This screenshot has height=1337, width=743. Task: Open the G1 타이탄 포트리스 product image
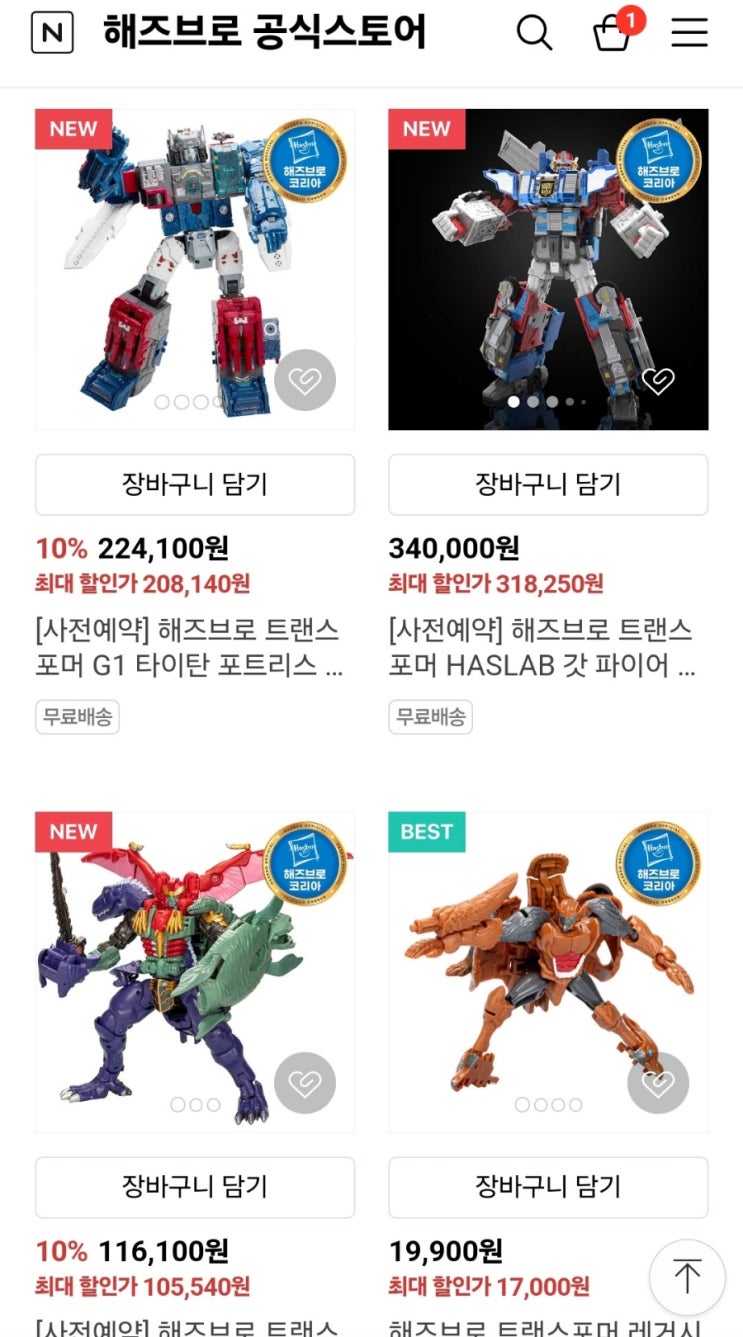point(195,269)
